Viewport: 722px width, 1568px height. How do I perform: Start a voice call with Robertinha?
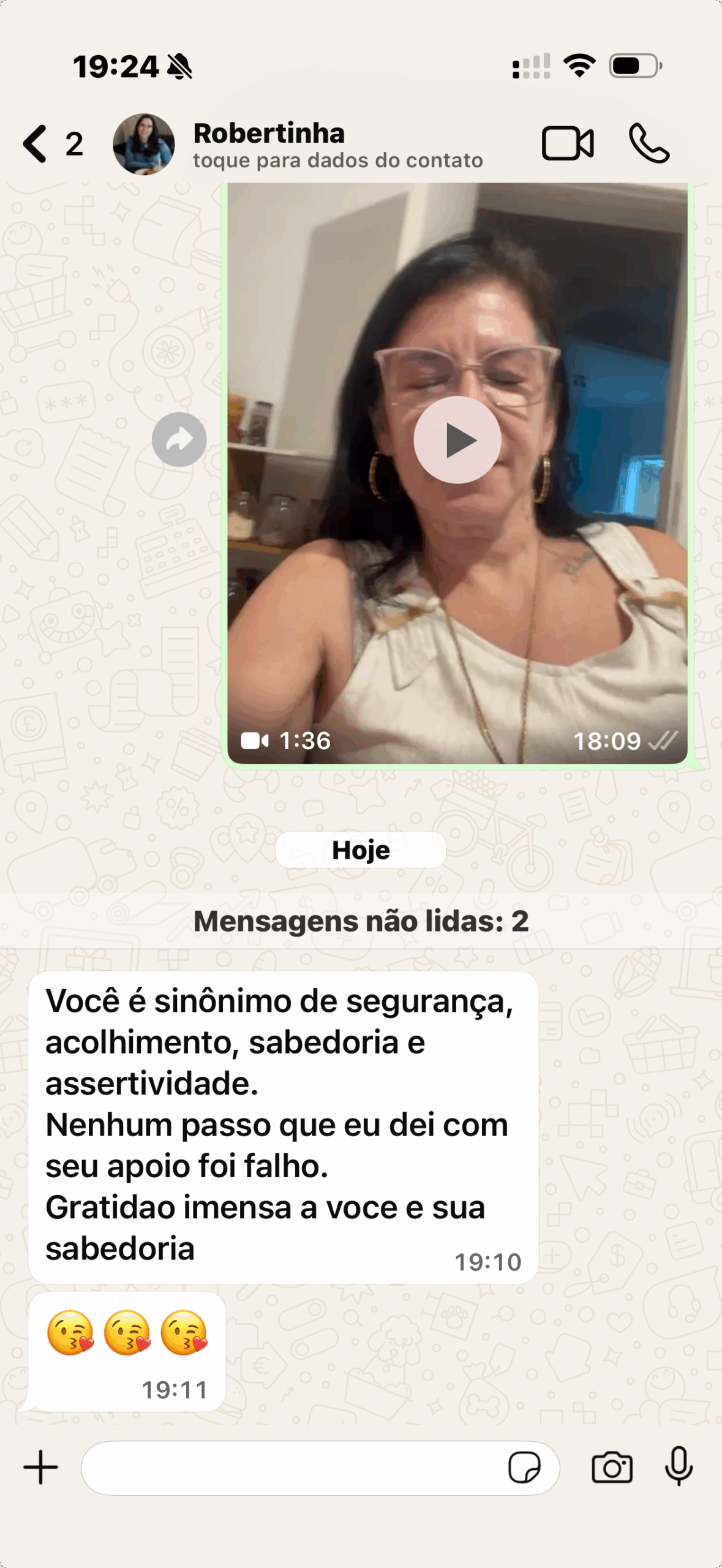click(x=649, y=143)
